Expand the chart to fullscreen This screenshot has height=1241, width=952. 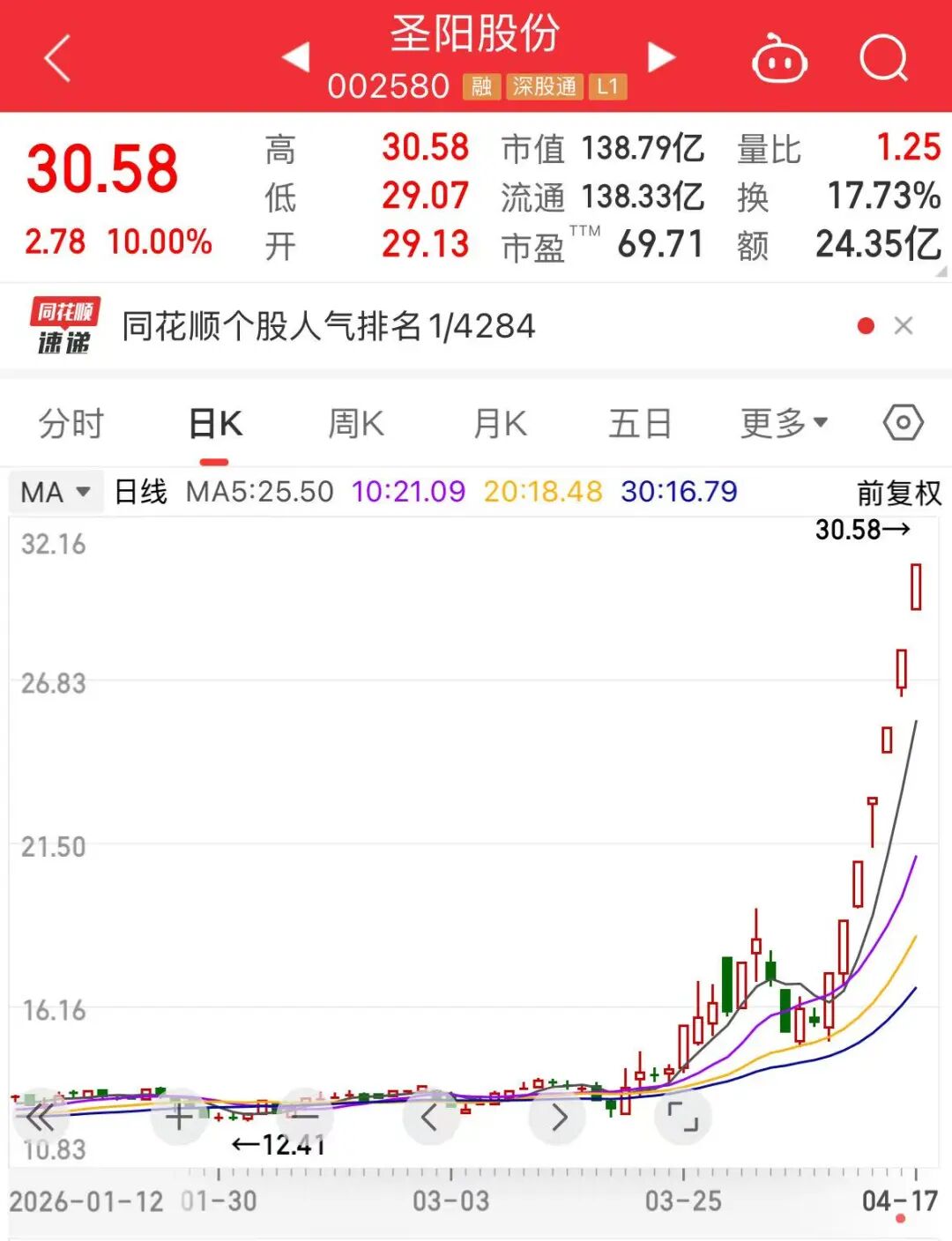[x=683, y=1117]
